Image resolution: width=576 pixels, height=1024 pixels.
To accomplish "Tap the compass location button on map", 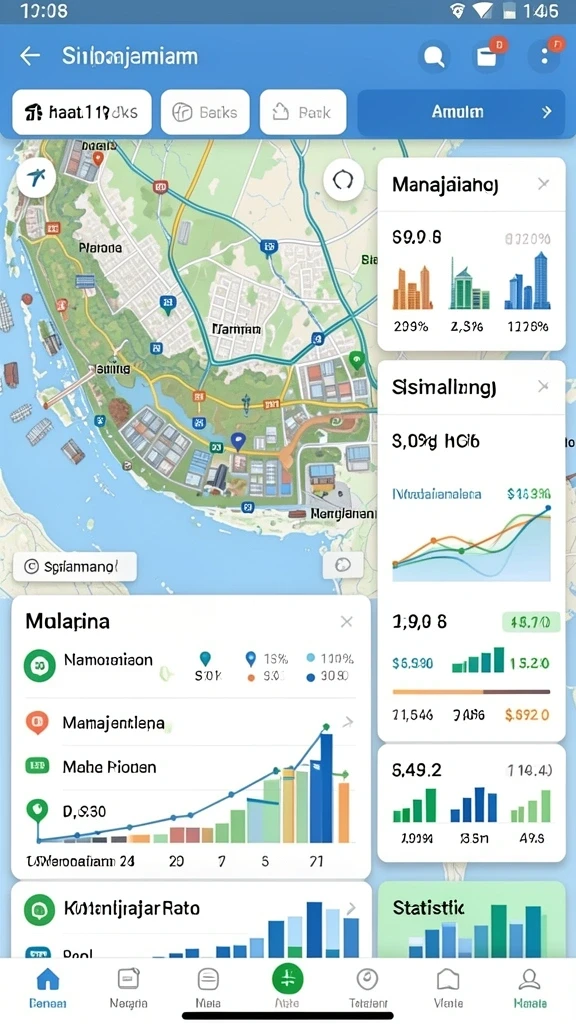I will click(x=36, y=177).
